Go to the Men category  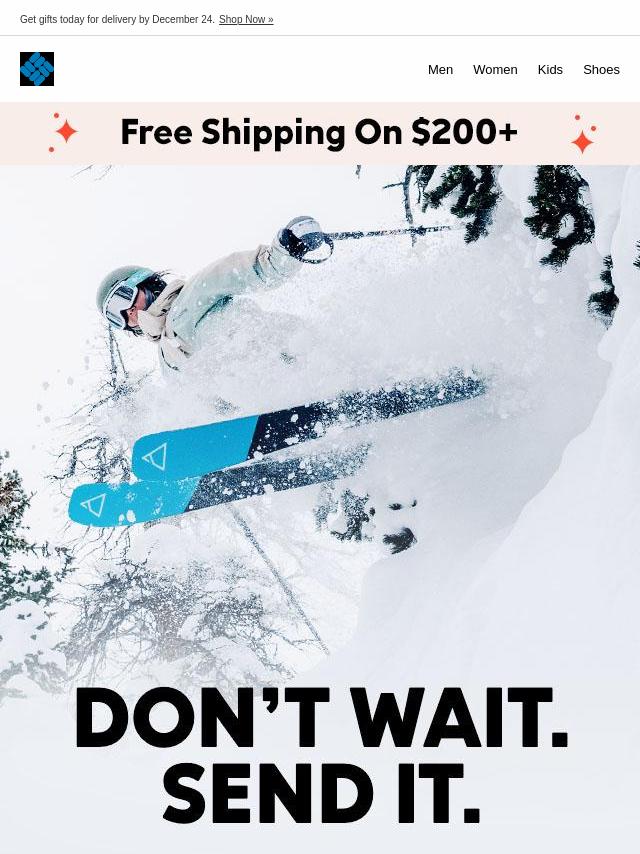pos(440,70)
